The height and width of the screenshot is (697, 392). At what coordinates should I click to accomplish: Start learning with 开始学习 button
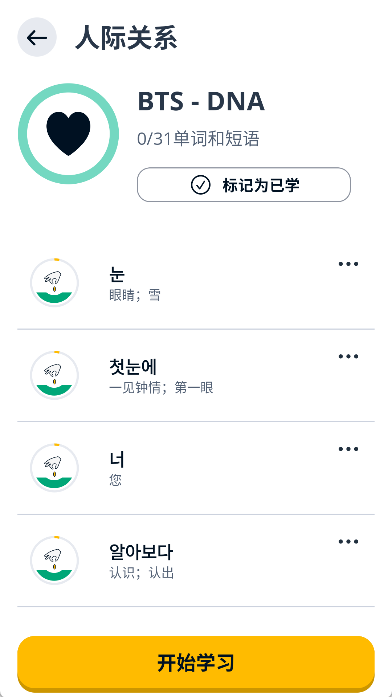click(x=196, y=663)
